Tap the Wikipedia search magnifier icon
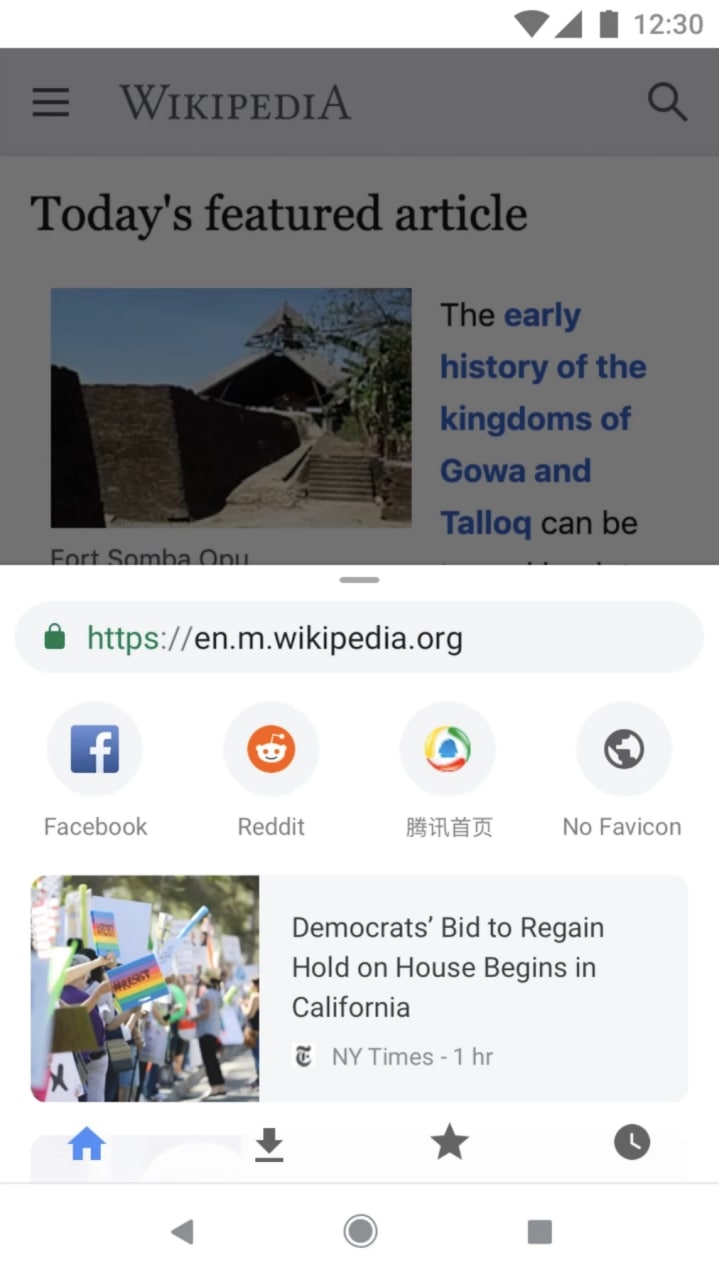 click(666, 102)
